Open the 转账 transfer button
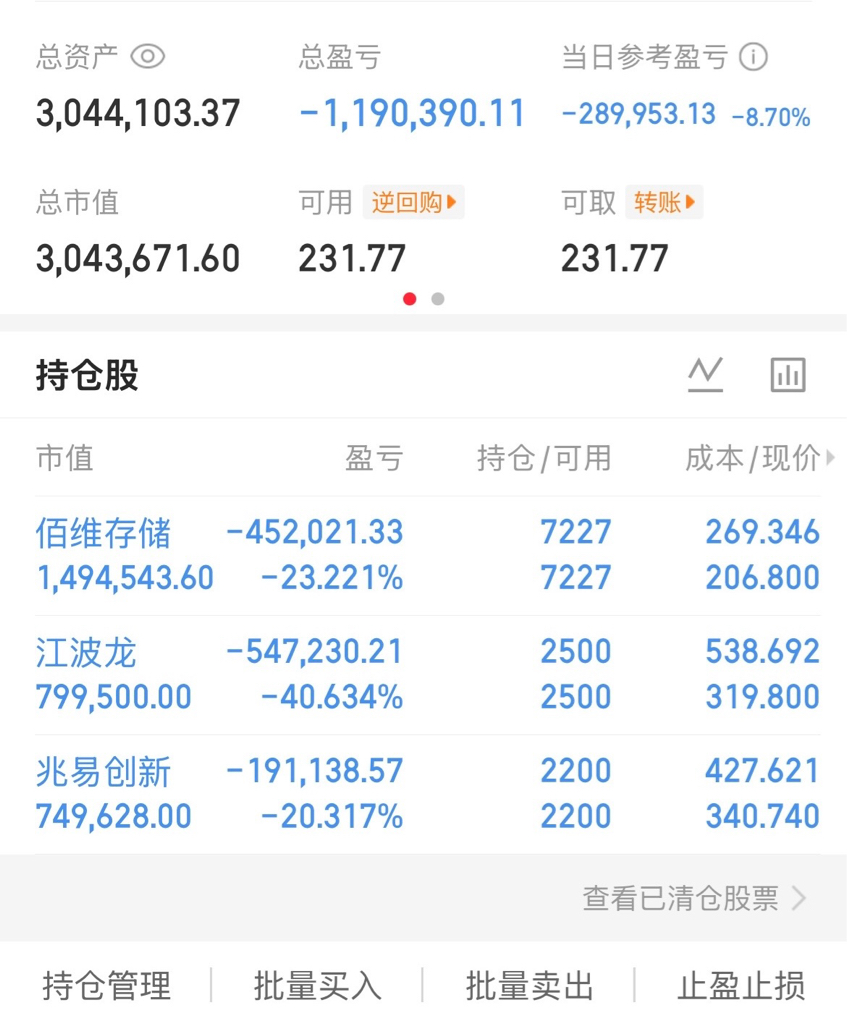 [x=664, y=202]
